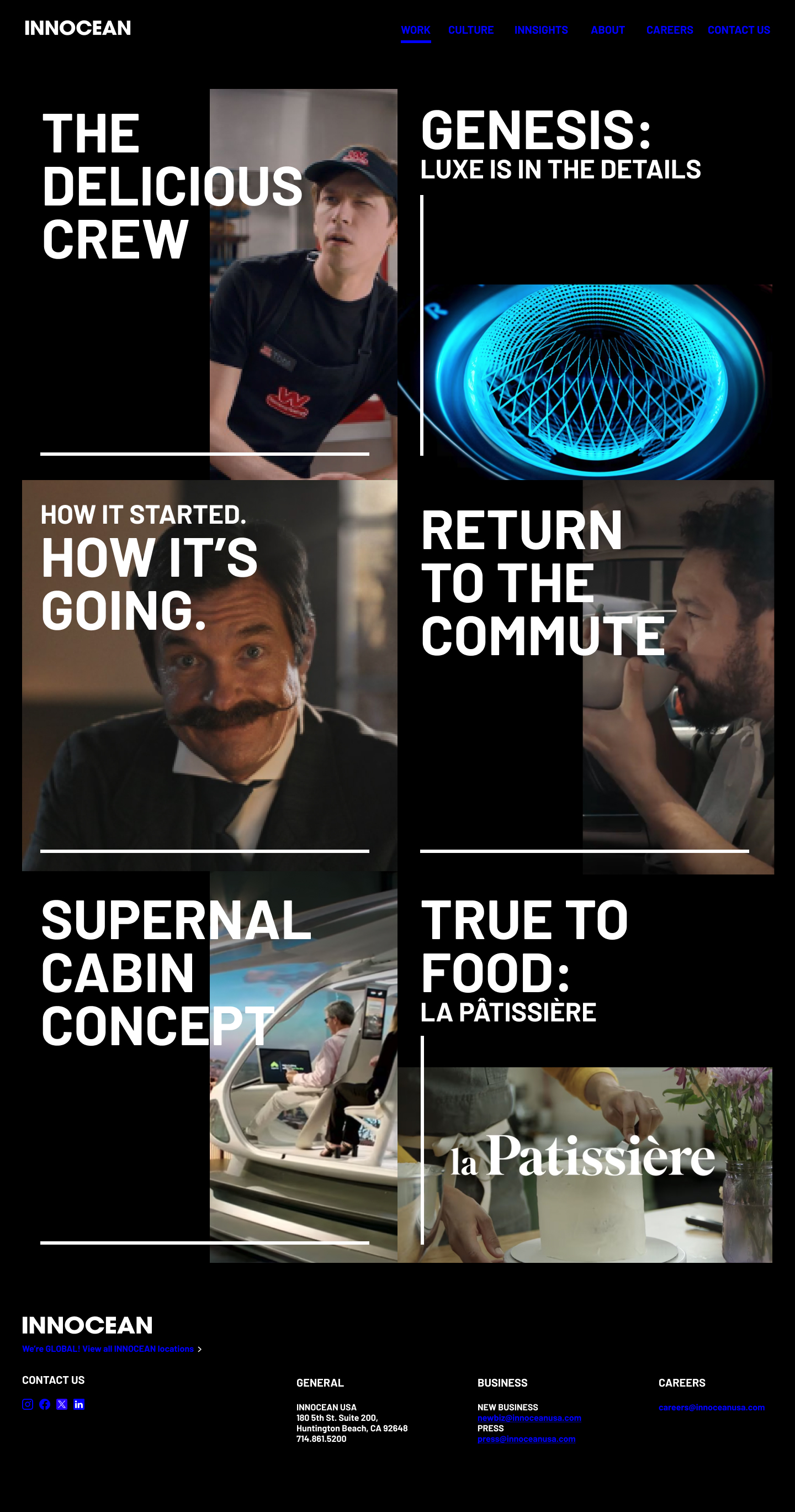Viewport: 795px width, 1512px height.
Task: Open True To Food: La Pâtissière
Action: (x=585, y=1067)
